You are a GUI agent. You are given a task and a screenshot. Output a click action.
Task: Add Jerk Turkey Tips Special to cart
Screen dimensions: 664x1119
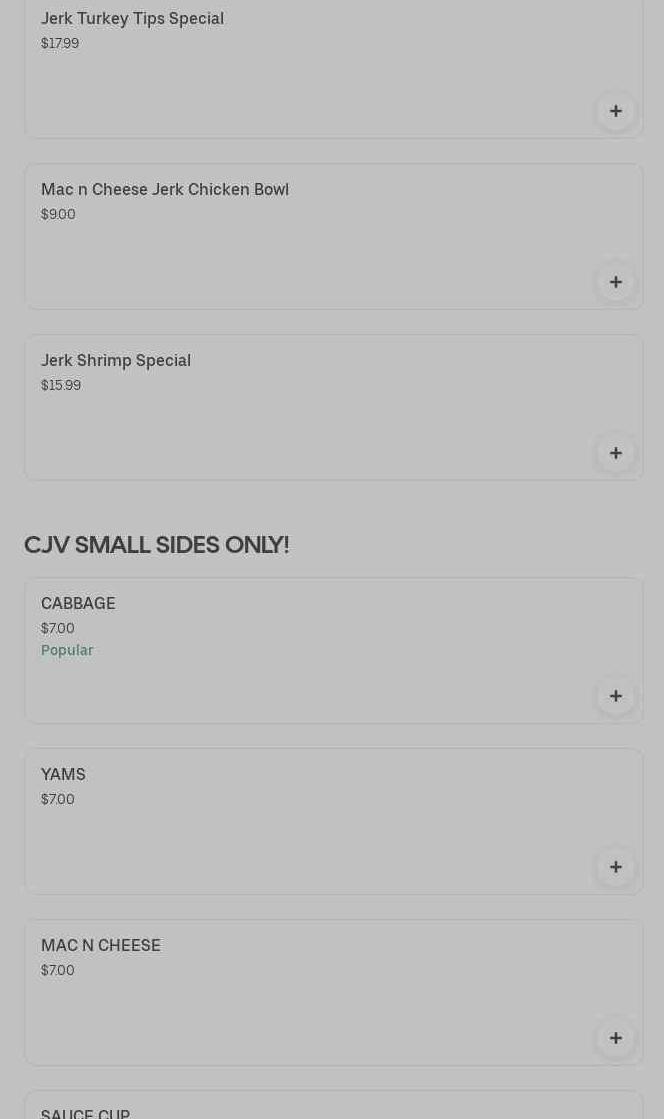pos(615,111)
